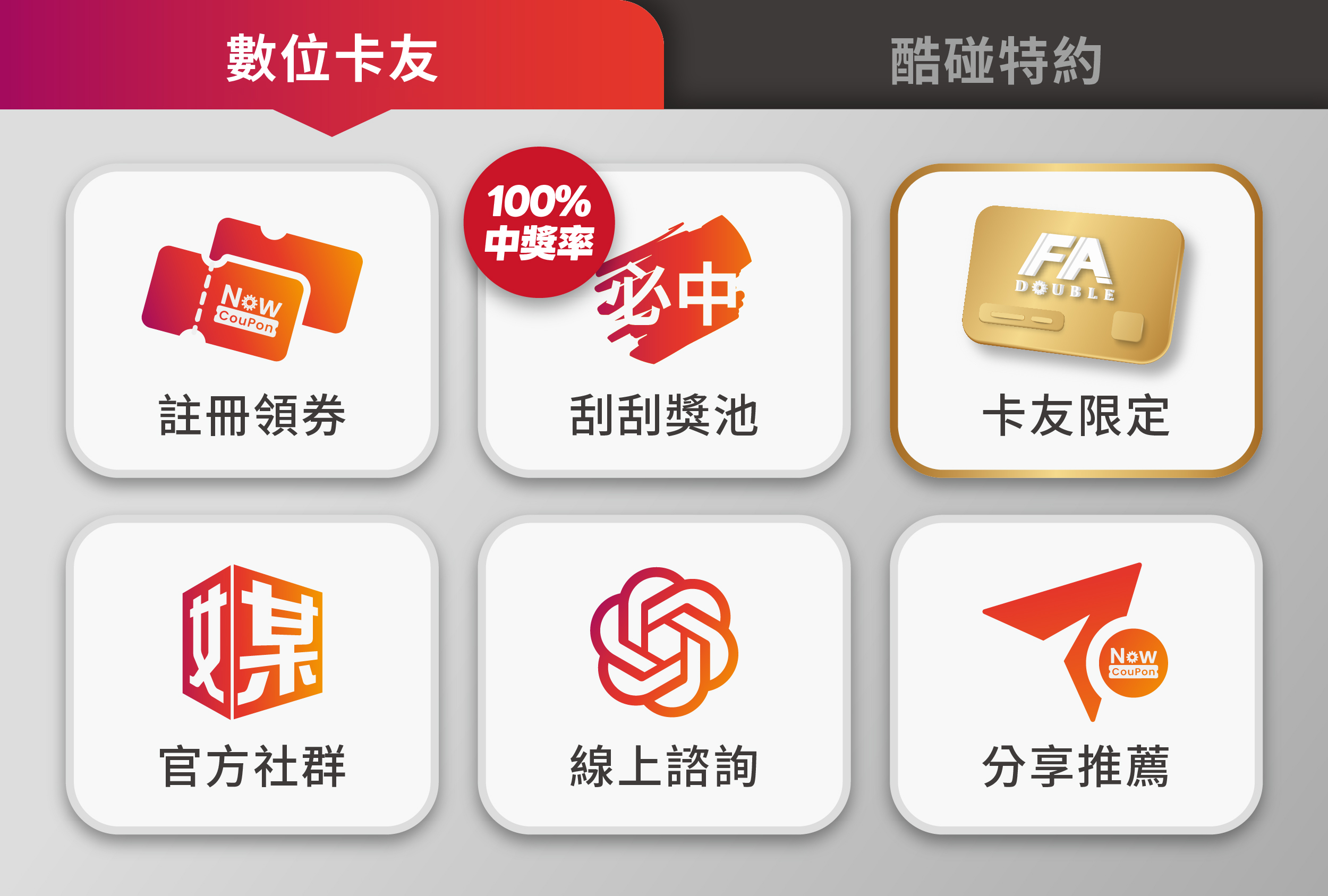Go to 官方社群 official community
1328x896 pixels.
coord(252,675)
